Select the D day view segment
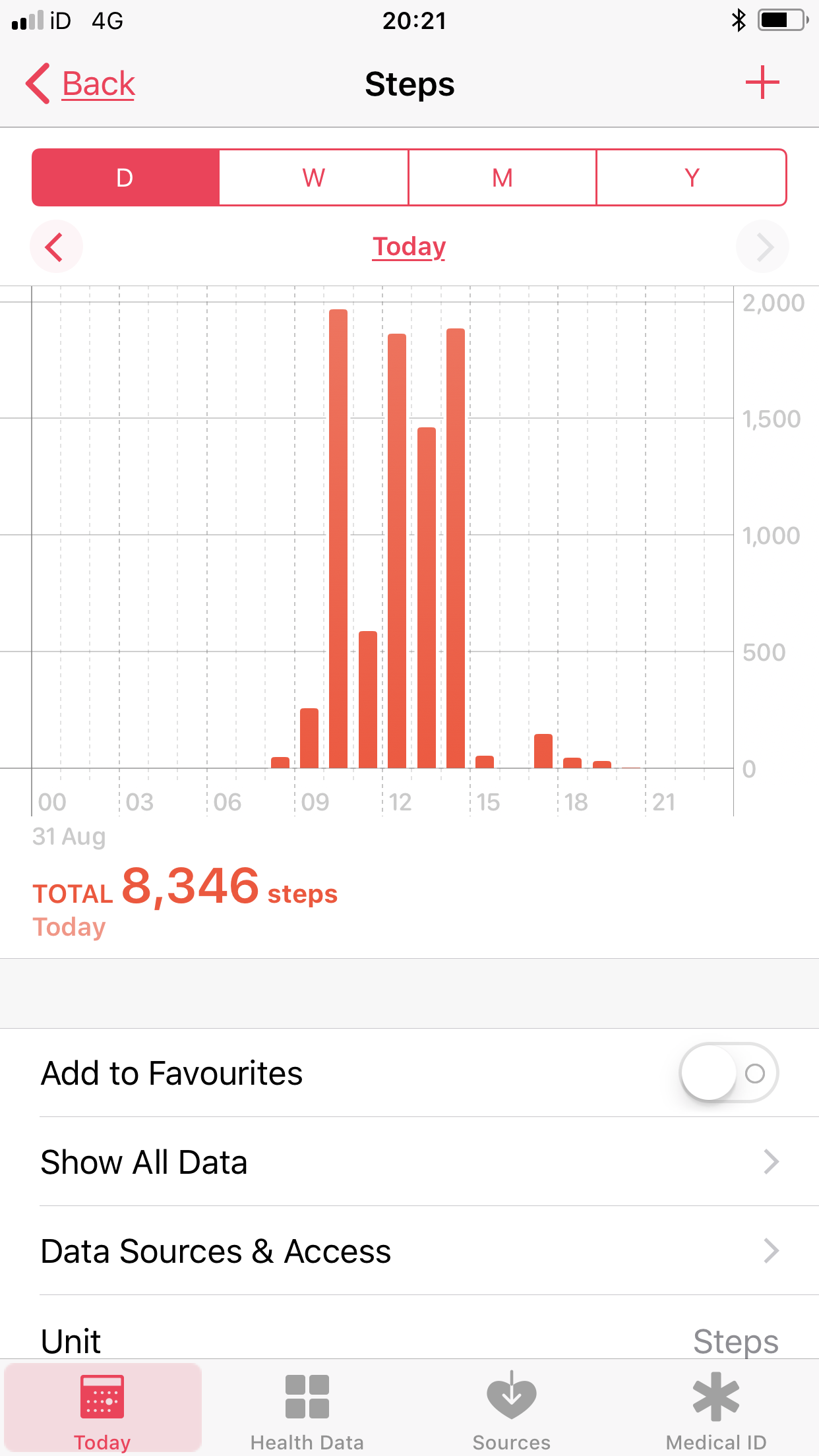Viewport: 819px width, 1456px height. (x=125, y=177)
